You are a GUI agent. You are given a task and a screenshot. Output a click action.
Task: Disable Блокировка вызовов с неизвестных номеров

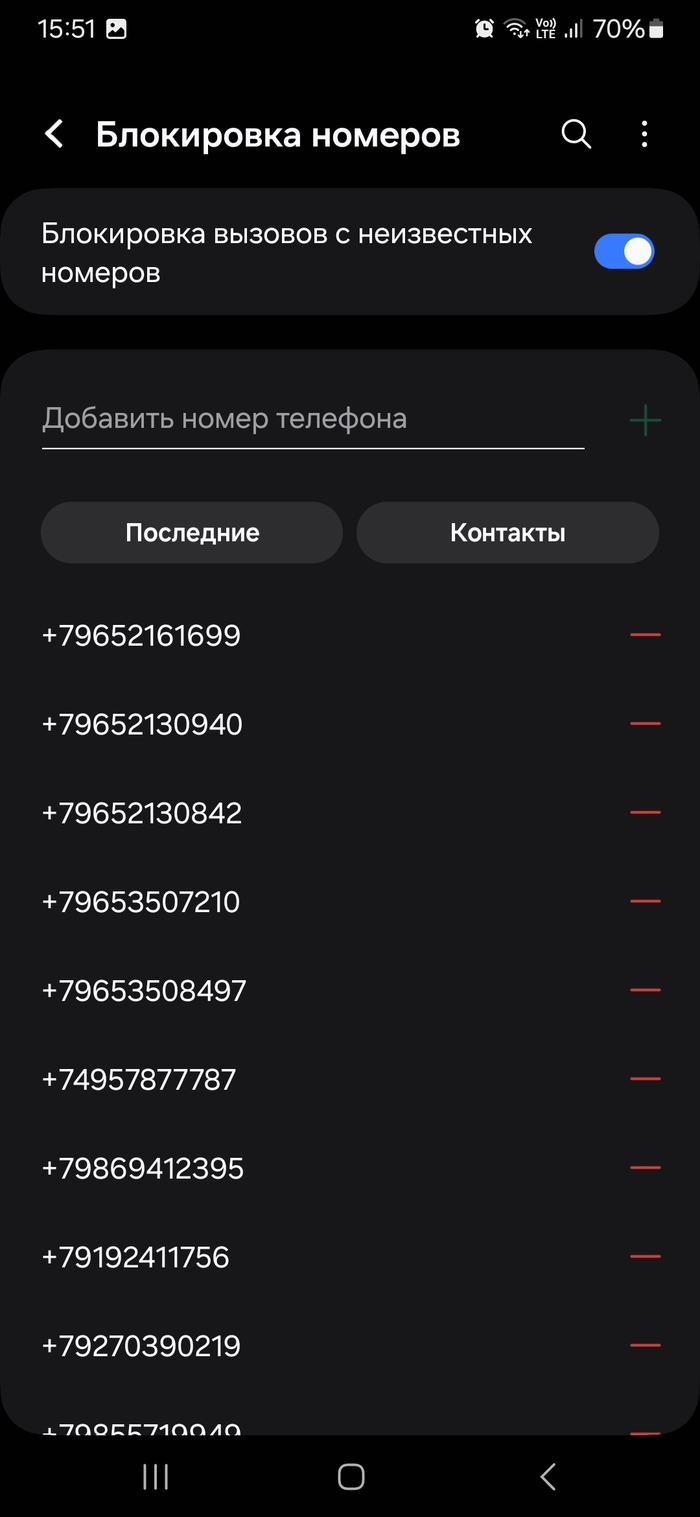pyautogui.click(x=623, y=251)
